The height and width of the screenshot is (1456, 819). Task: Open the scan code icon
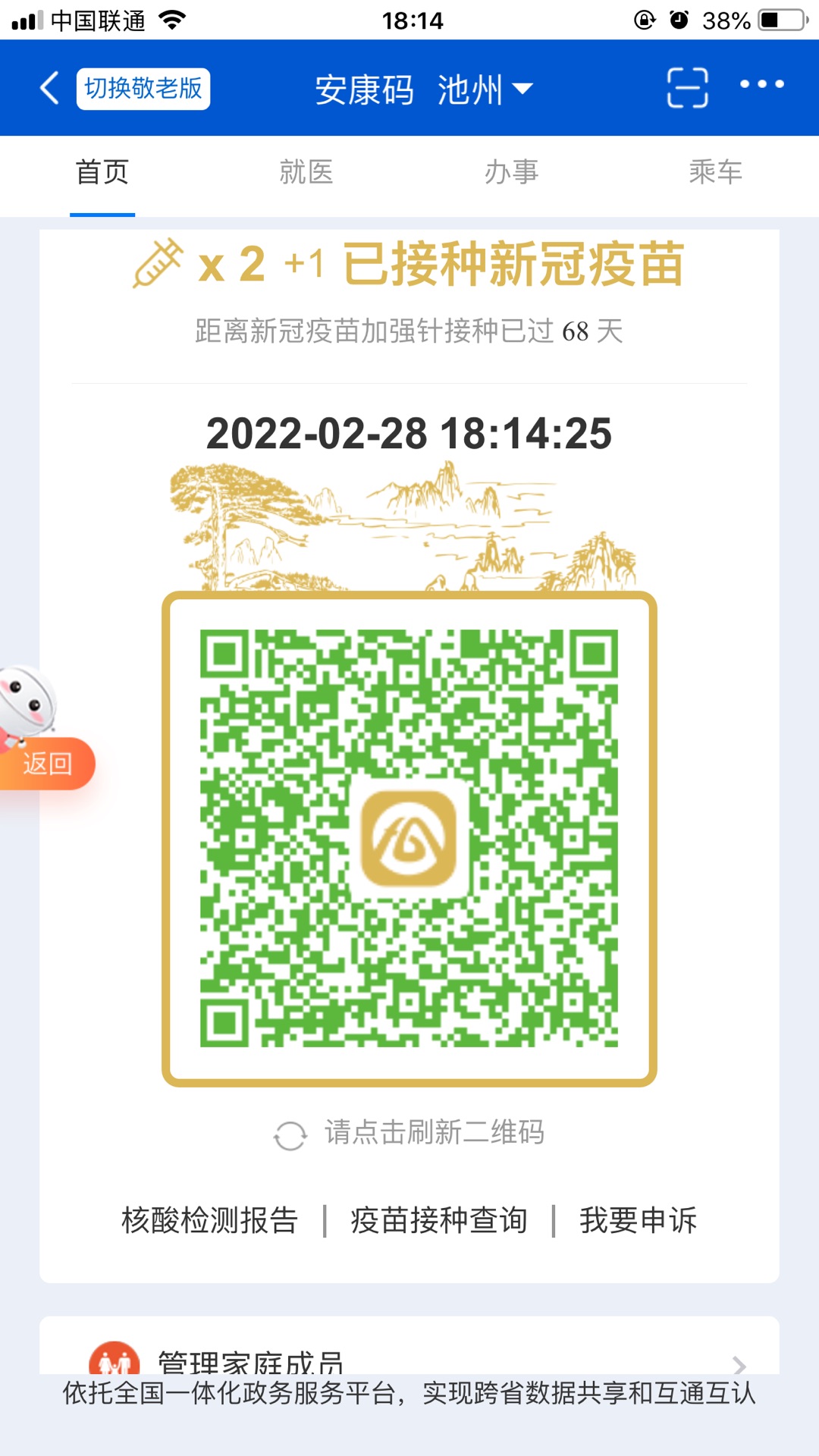[x=687, y=88]
